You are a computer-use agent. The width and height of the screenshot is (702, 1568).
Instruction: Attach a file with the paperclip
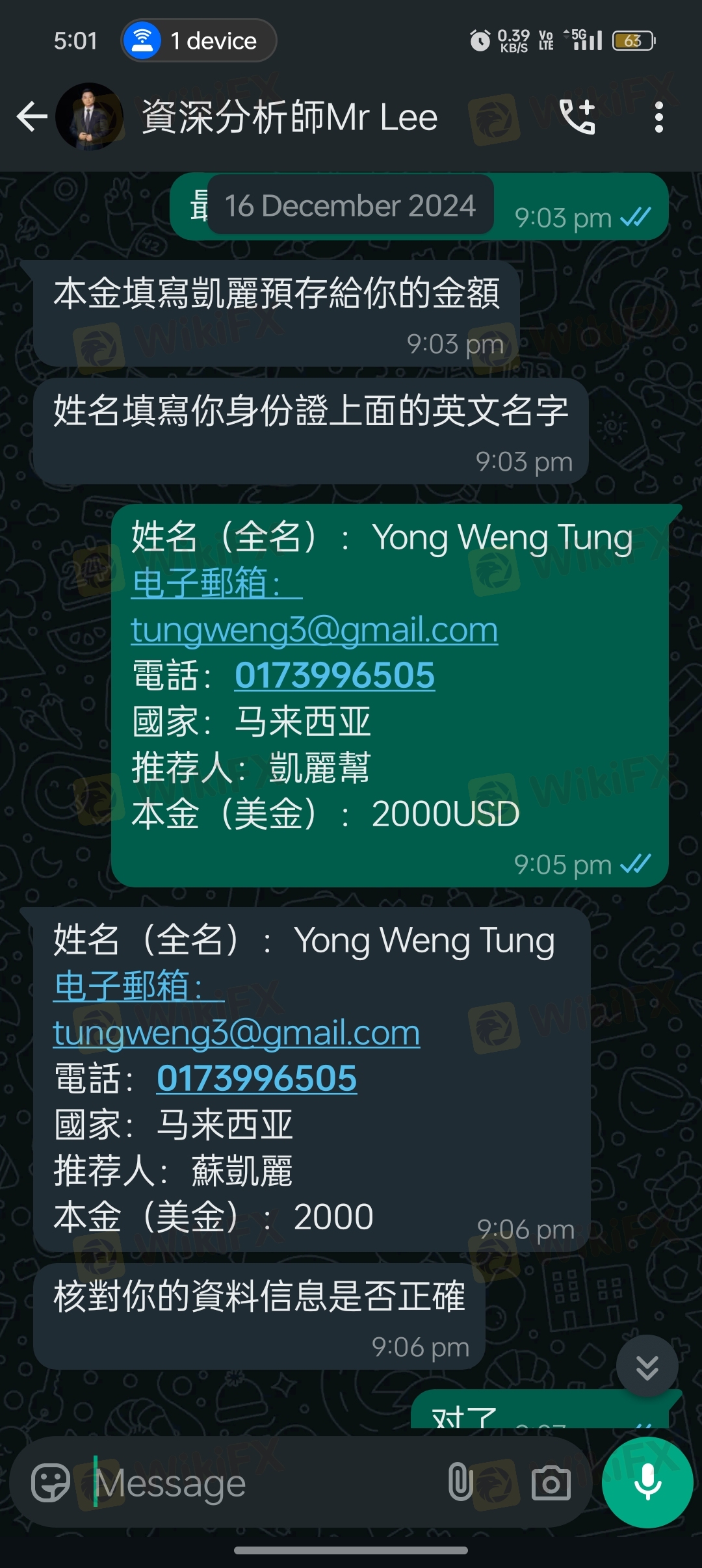pos(460,1483)
